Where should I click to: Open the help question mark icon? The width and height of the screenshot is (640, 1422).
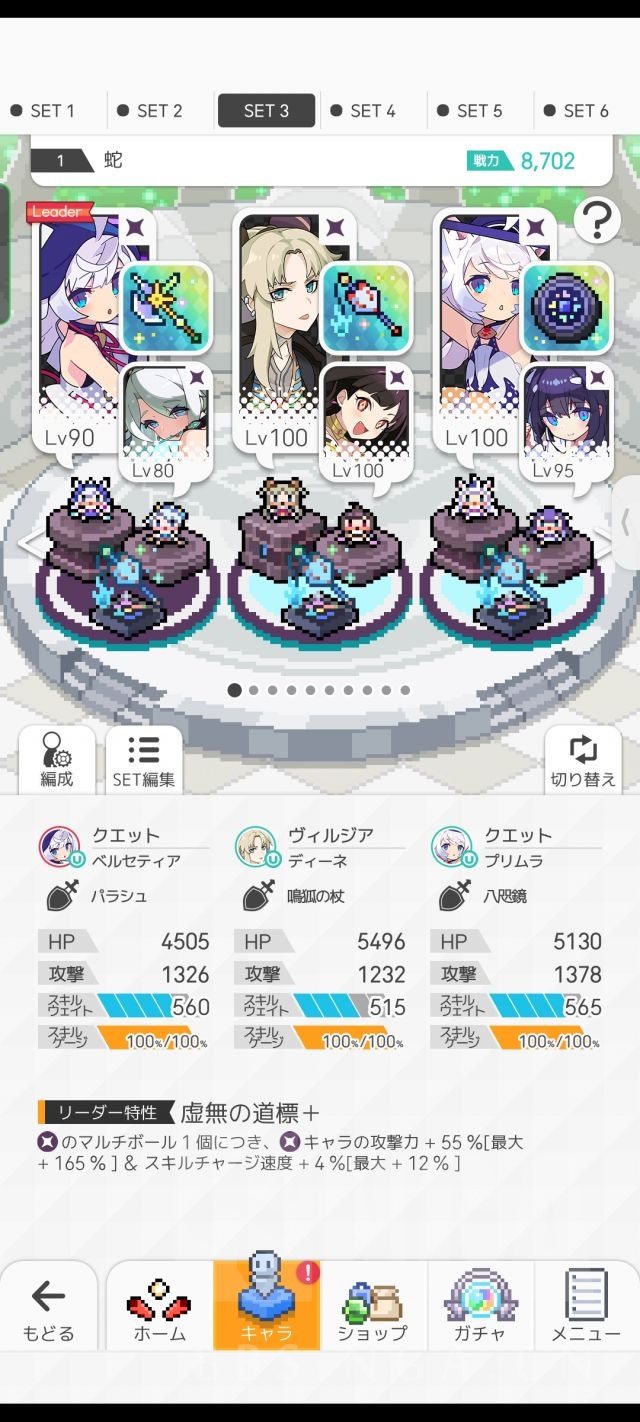point(597,220)
